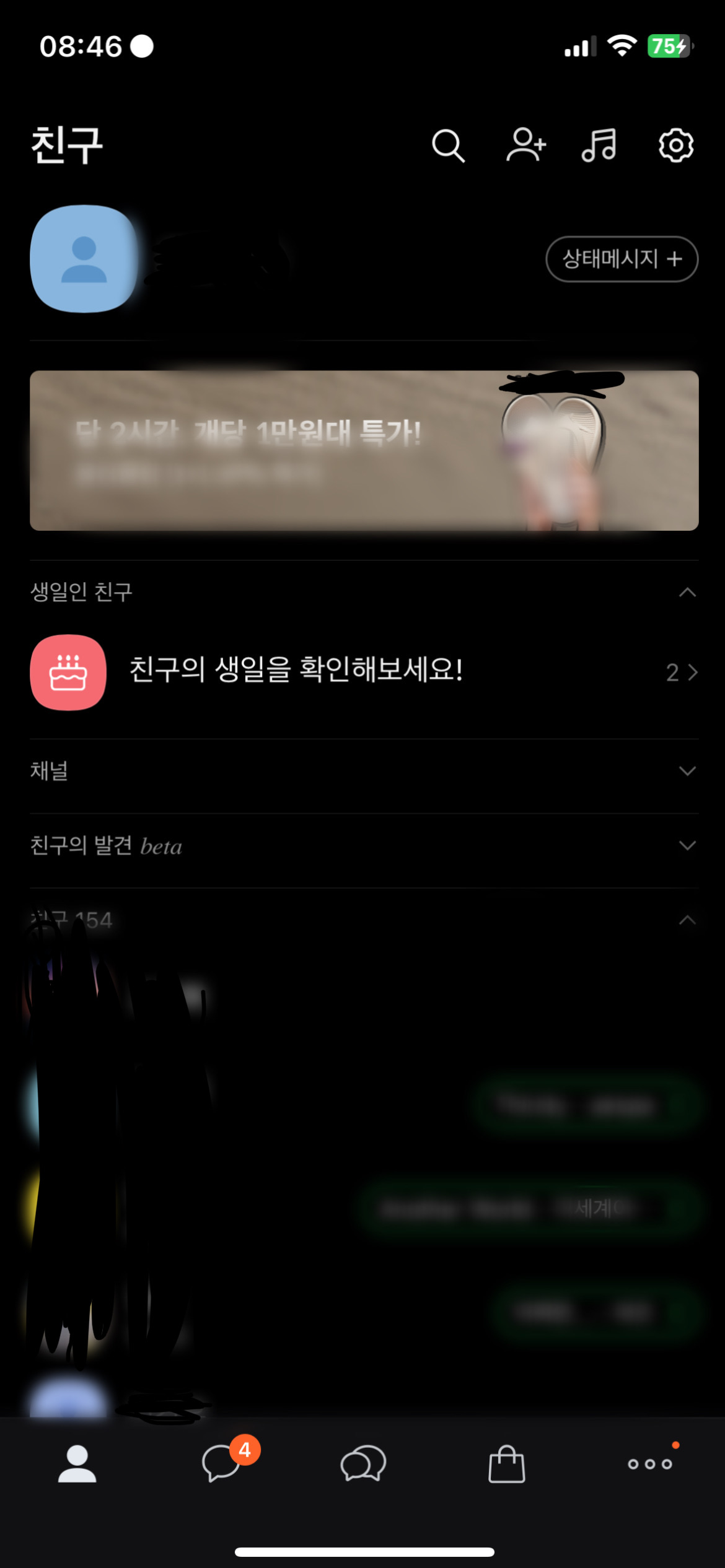Open settings via the gear icon

point(675,146)
